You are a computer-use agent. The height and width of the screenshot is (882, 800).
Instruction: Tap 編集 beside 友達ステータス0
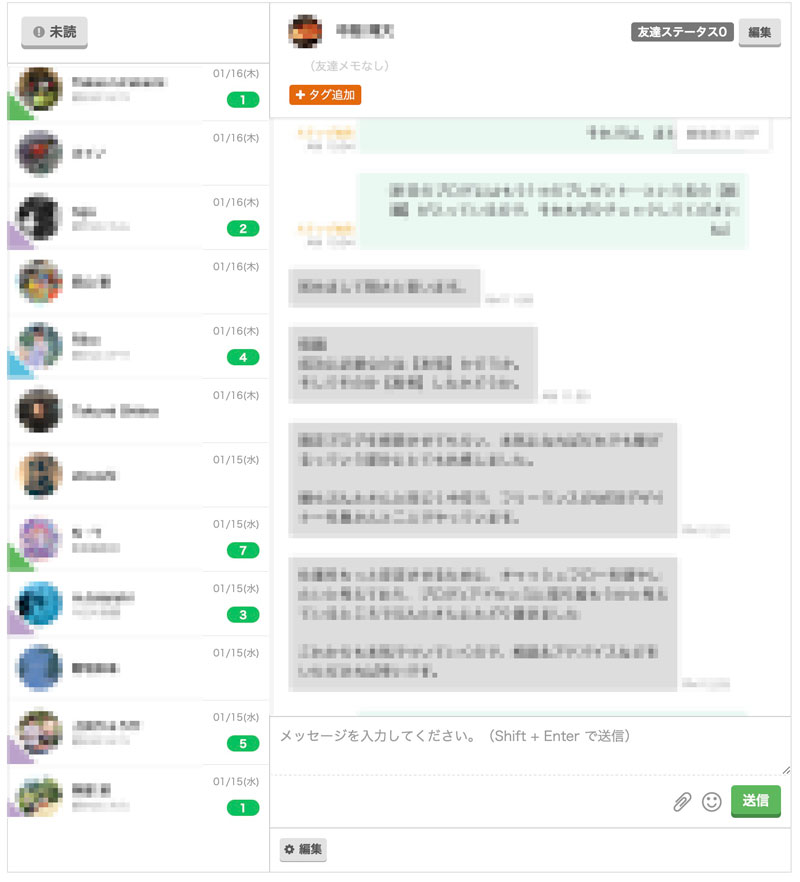click(759, 32)
